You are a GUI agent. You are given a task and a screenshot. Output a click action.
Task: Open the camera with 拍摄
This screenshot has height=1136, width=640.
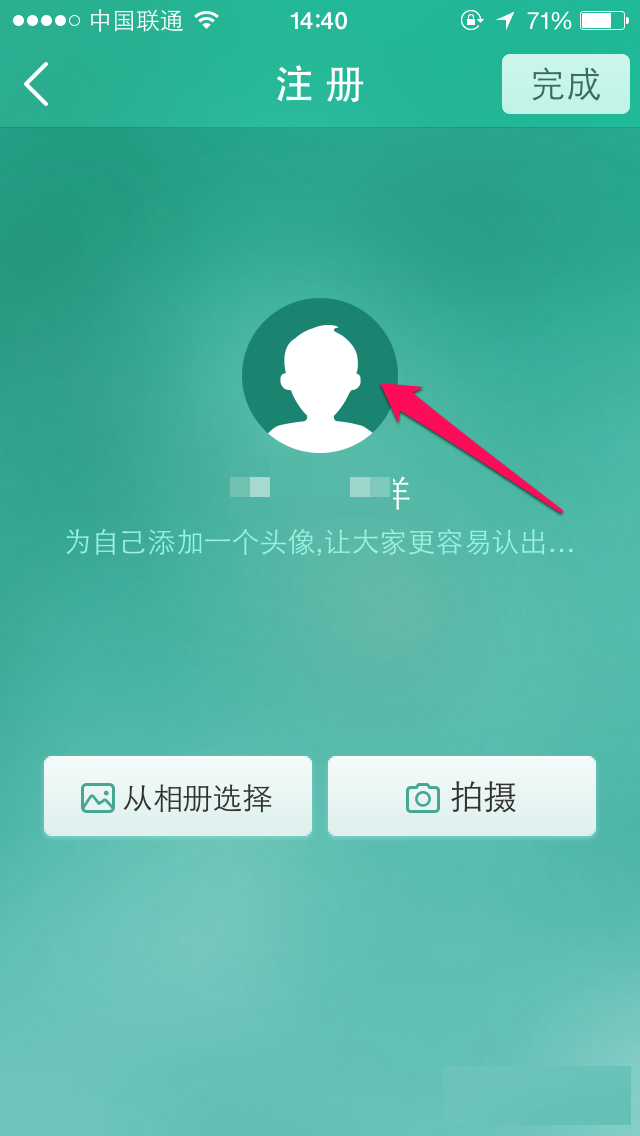coord(462,797)
